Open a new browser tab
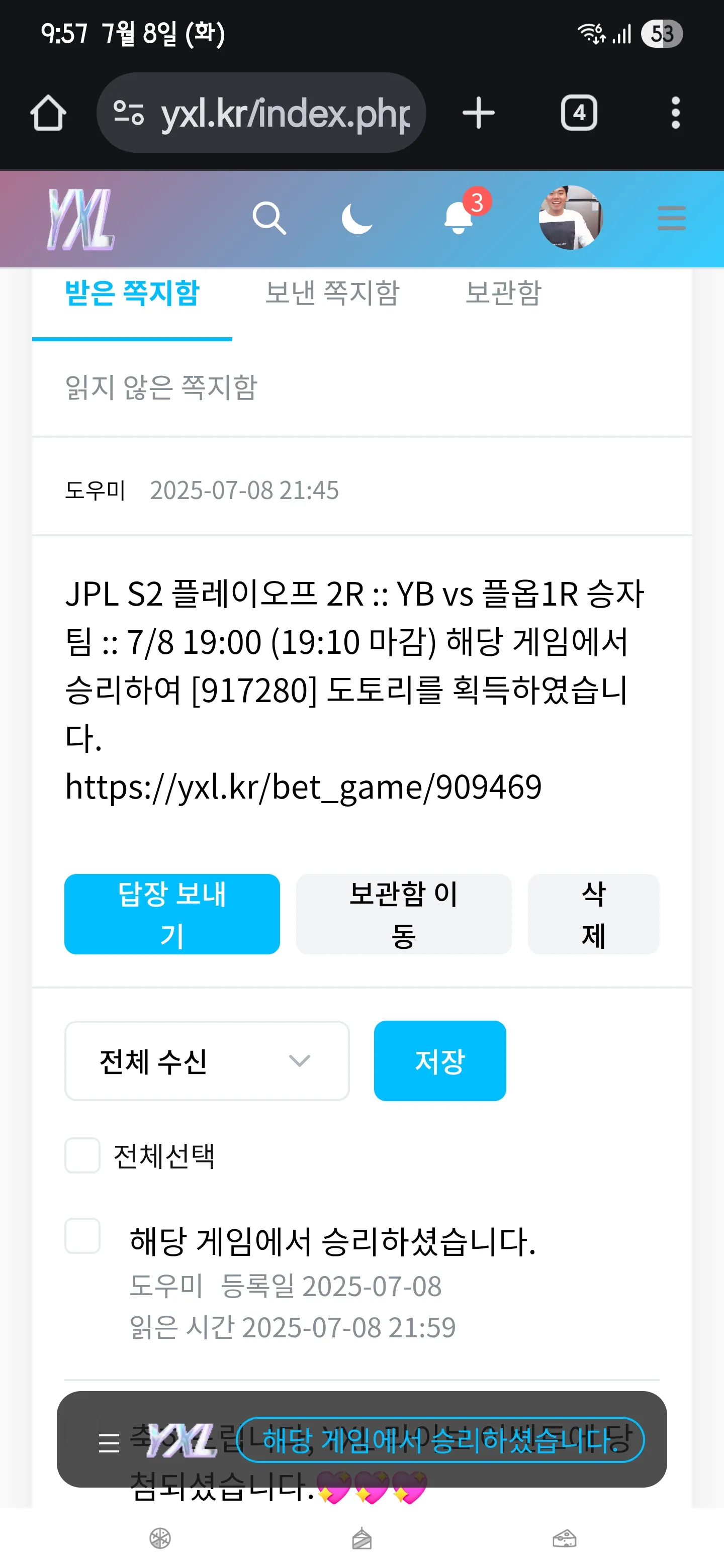The height and width of the screenshot is (1568, 724). click(479, 113)
